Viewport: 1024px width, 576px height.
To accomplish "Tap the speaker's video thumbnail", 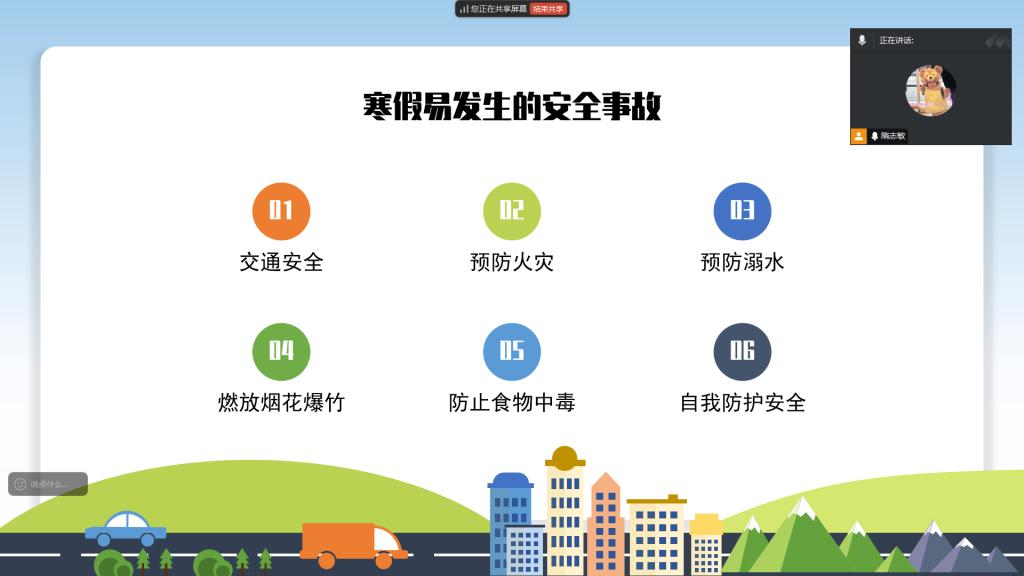I will point(930,91).
